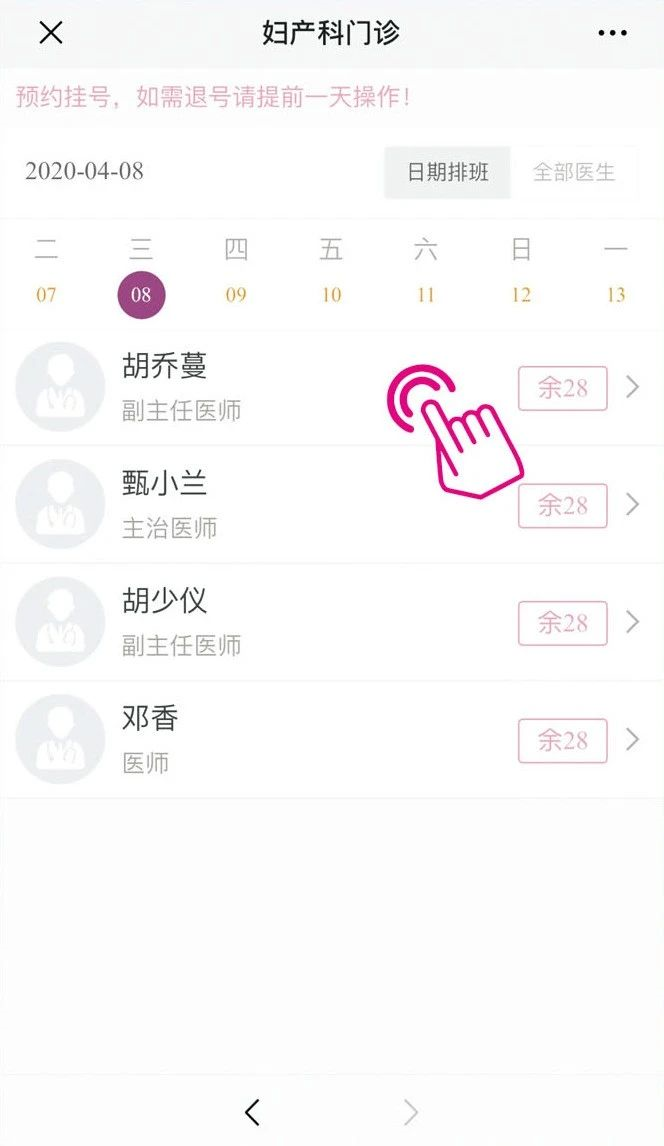Screen dimensions: 664x1146
Task: Tap the 余28 button for 邓香
Action: point(562,741)
